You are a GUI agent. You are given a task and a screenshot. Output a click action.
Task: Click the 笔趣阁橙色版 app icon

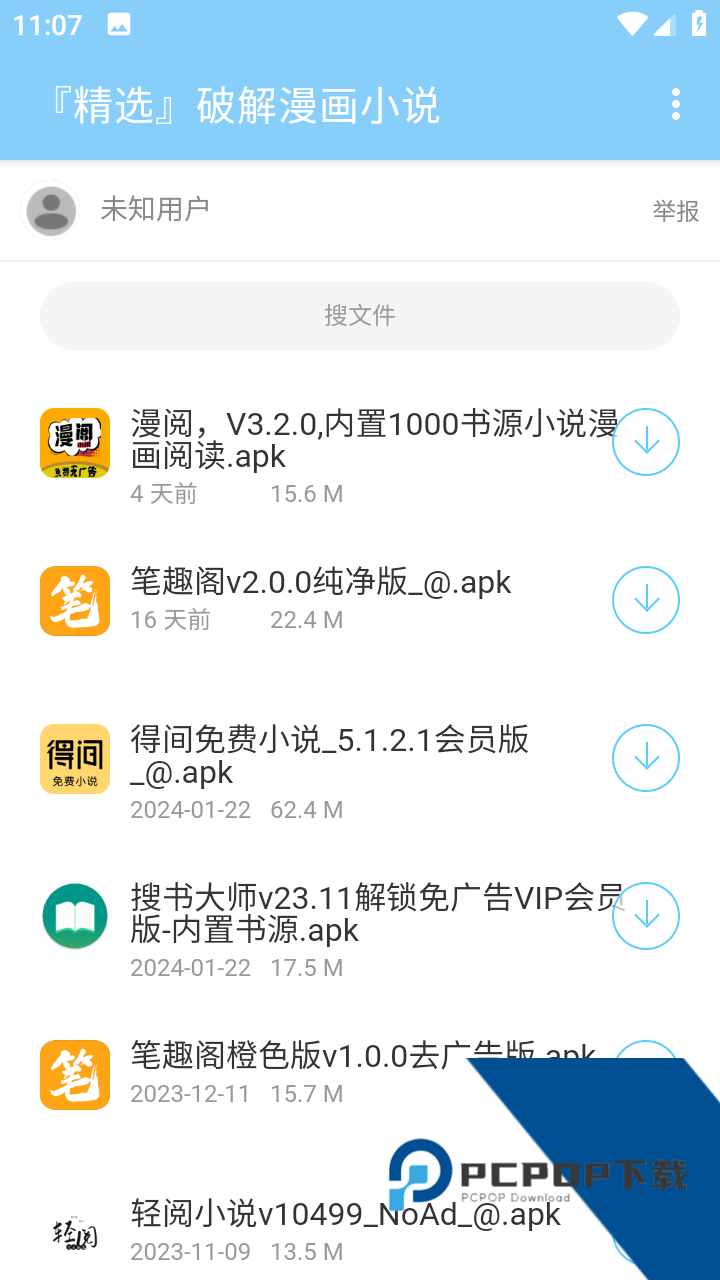point(74,1074)
